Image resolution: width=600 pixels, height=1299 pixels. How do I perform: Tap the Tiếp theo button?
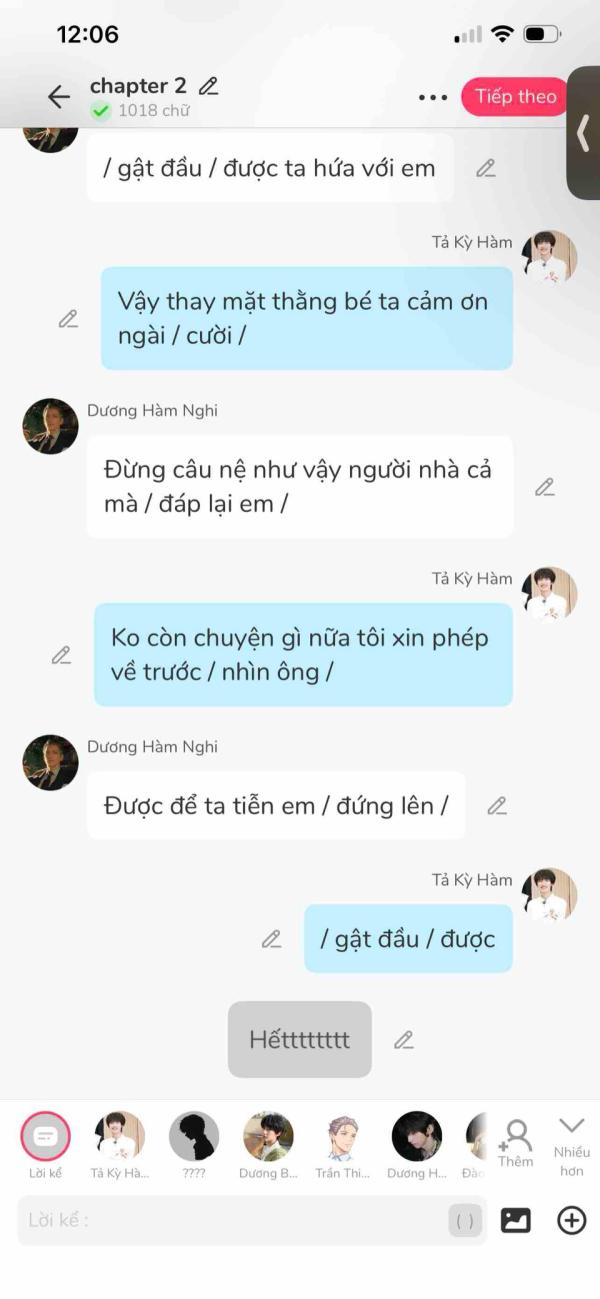515,97
